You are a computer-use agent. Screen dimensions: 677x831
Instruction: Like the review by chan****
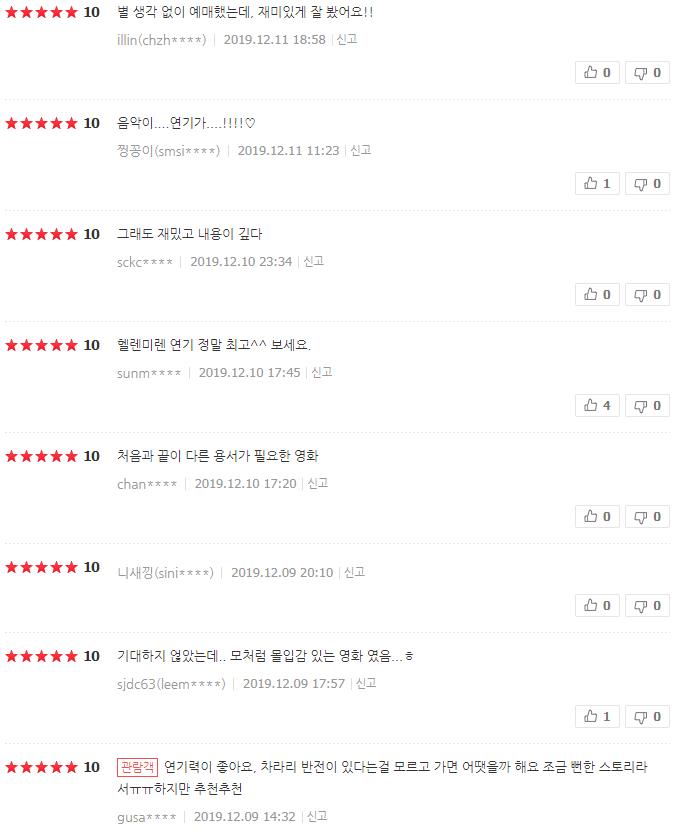597,517
